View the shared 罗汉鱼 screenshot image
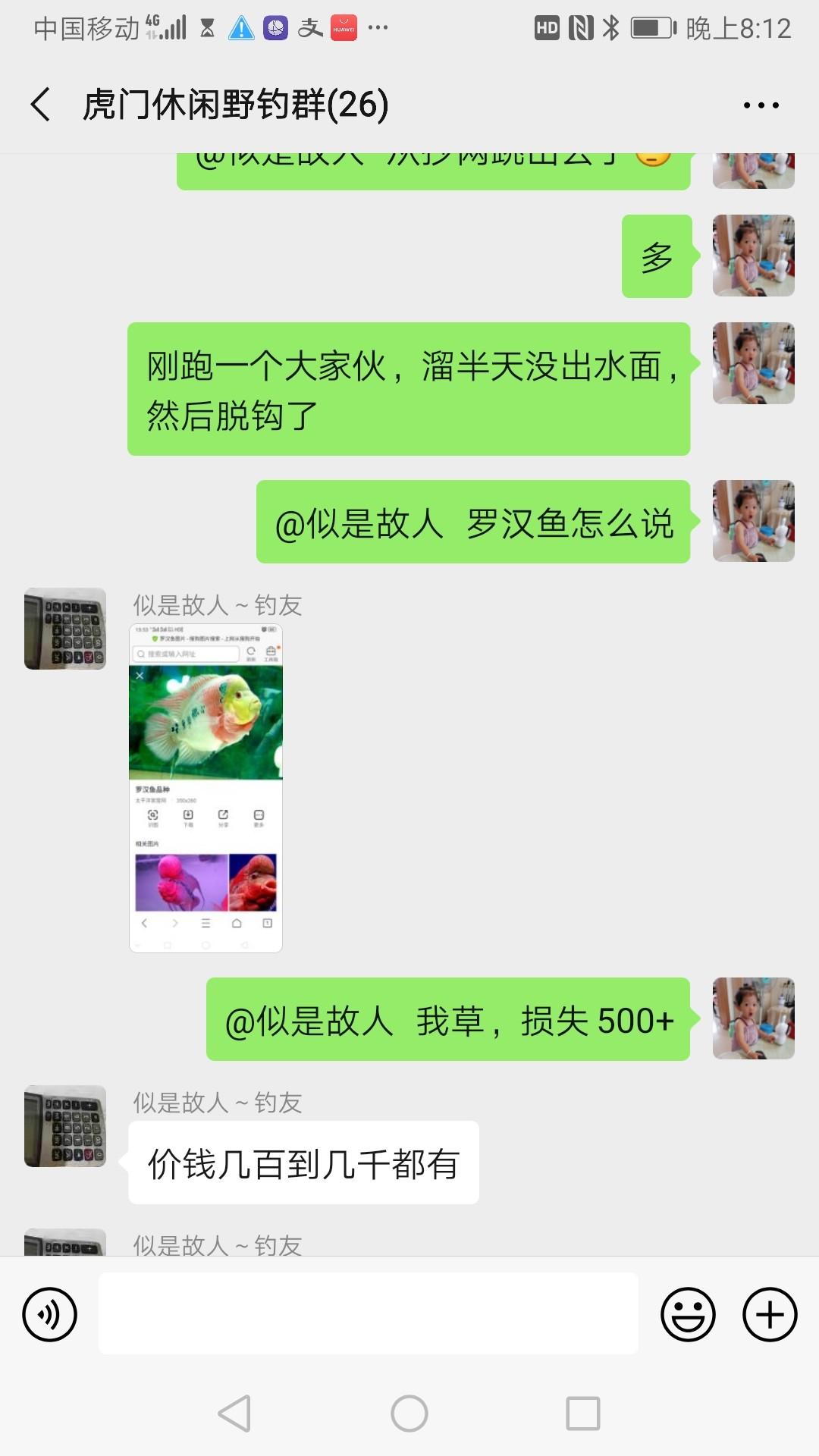Viewport: 819px width, 1456px height. (x=206, y=788)
